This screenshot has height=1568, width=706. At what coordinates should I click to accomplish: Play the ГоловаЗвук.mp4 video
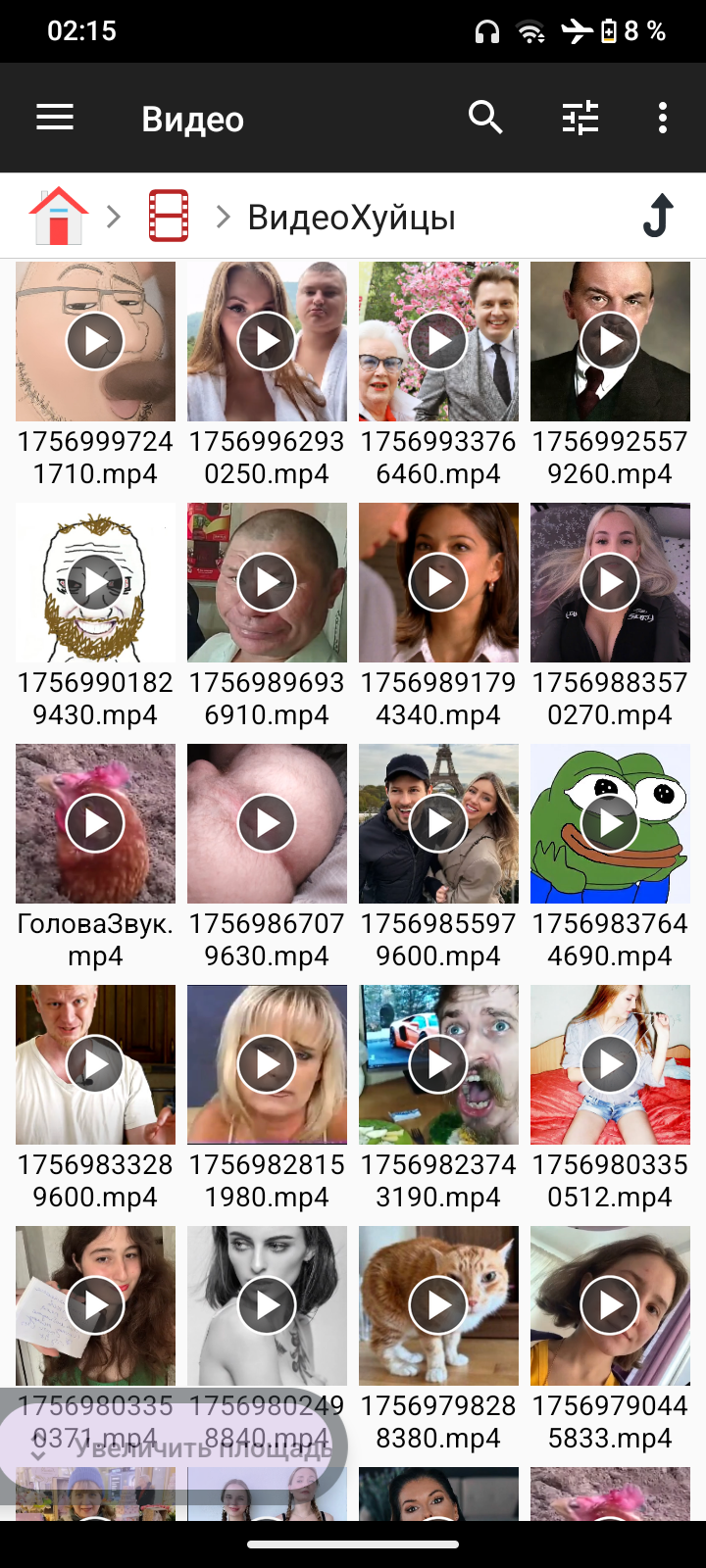(95, 823)
